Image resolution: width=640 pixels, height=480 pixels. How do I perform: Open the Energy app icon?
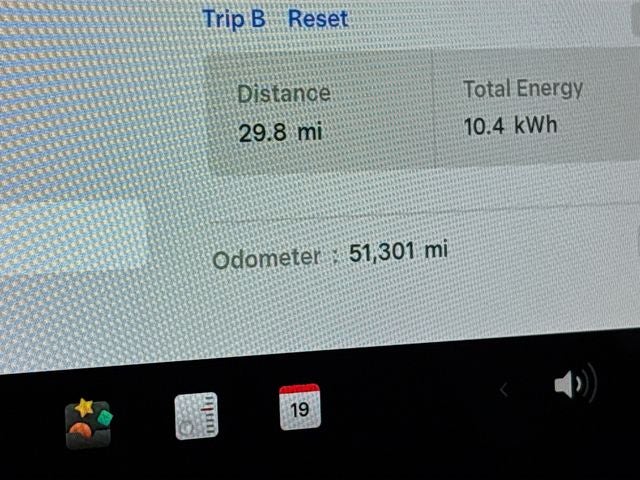pyautogui.click(x=196, y=416)
